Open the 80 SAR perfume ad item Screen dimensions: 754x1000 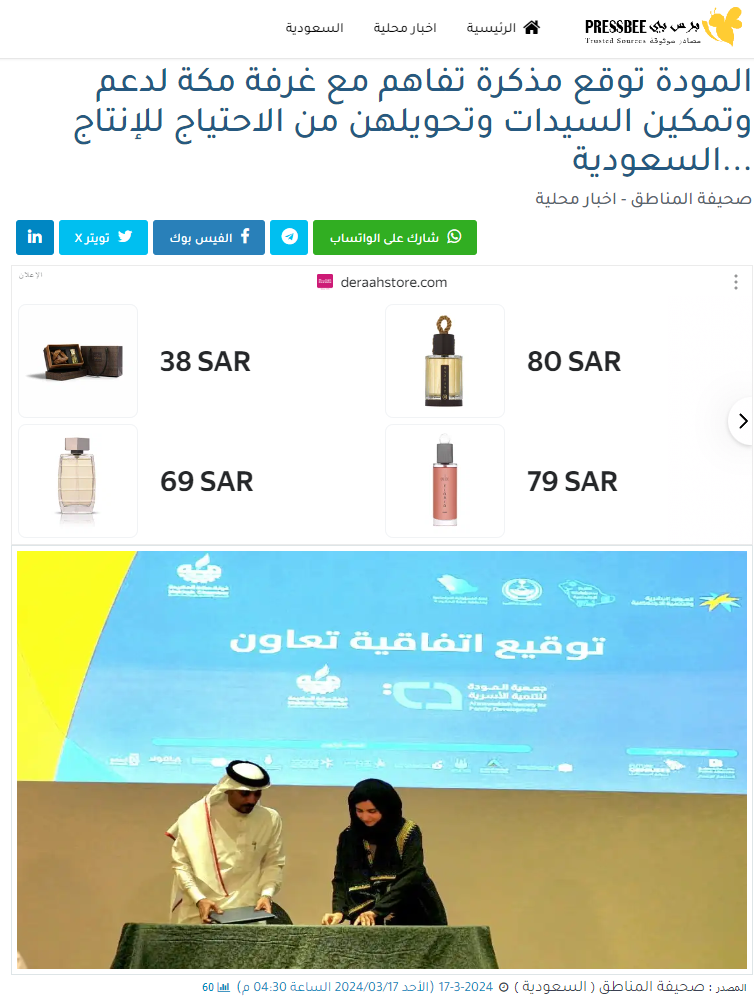445,361
